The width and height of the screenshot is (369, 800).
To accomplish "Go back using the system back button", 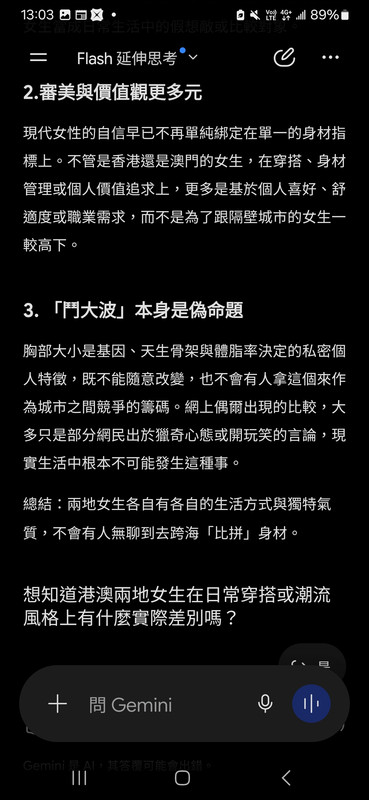I will click(286, 778).
